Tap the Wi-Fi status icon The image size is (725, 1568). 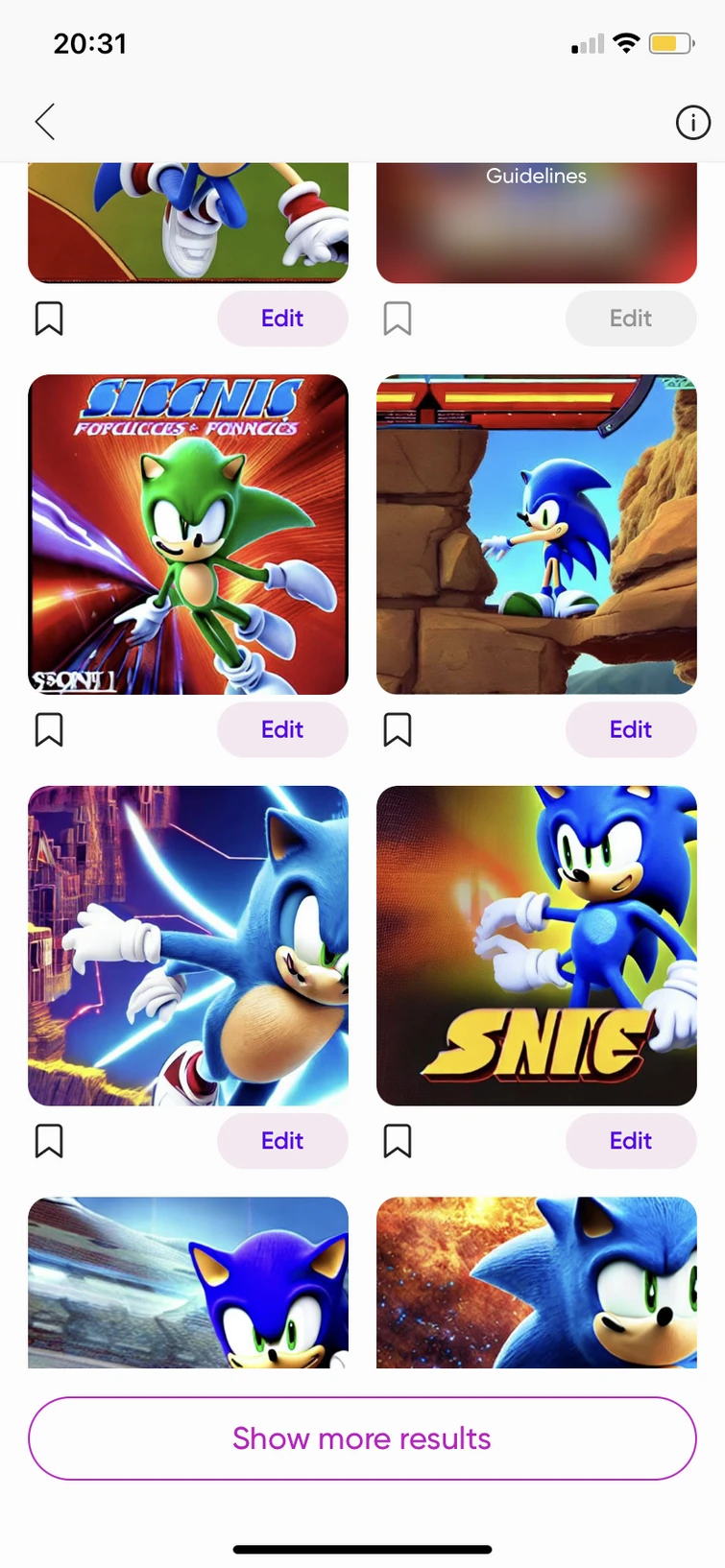pos(625,42)
